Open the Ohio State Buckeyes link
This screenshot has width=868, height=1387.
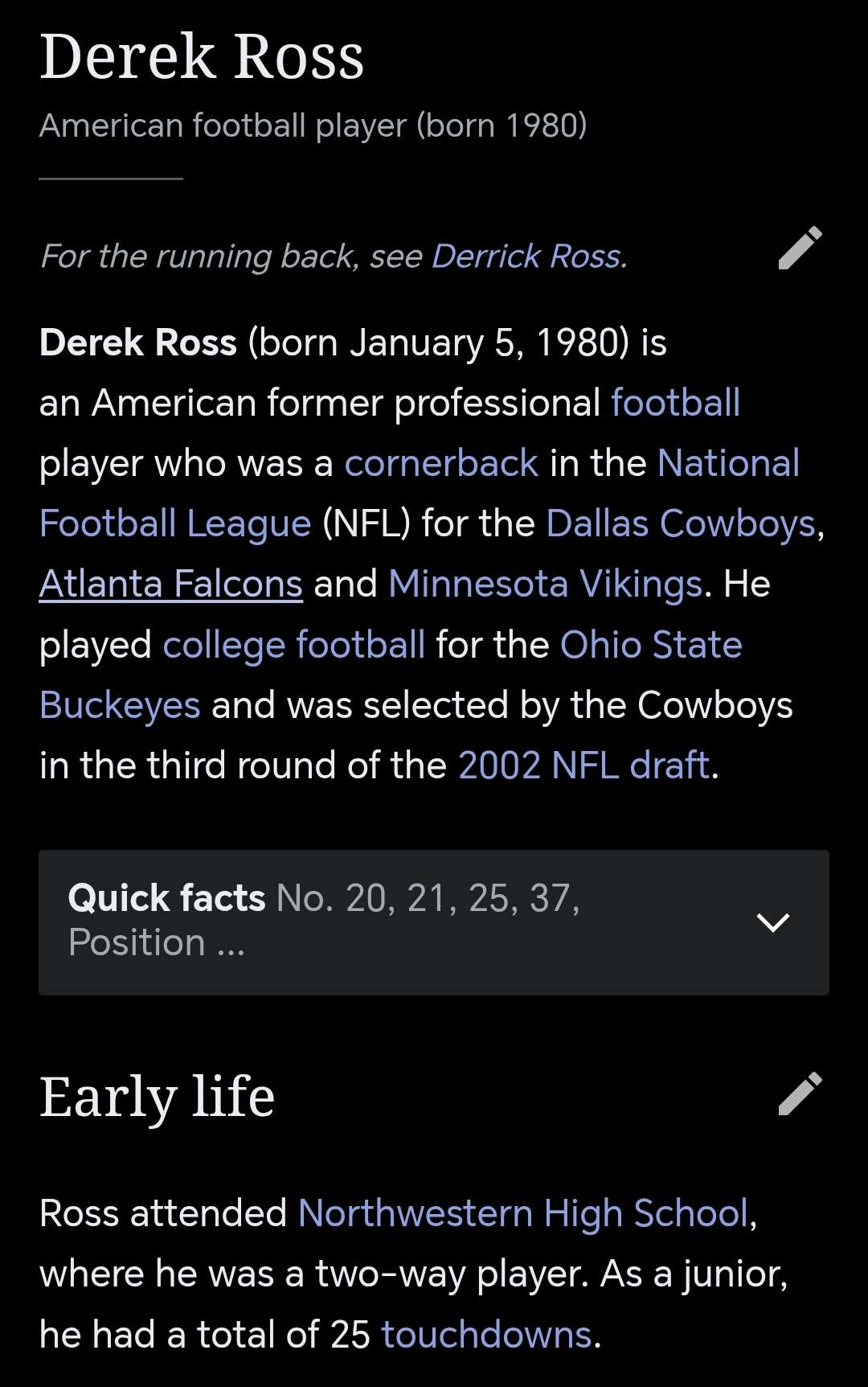[650, 645]
